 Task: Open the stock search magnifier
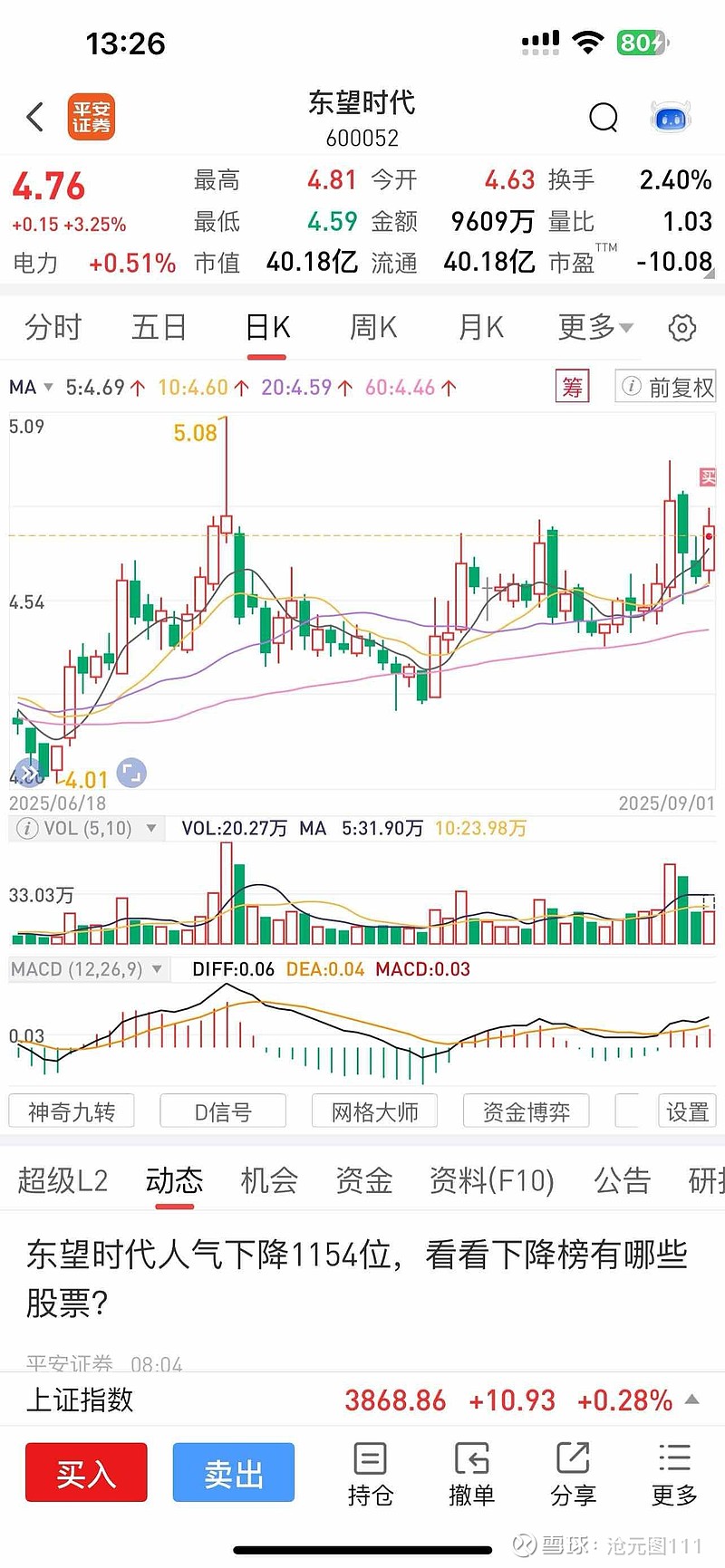(x=603, y=117)
